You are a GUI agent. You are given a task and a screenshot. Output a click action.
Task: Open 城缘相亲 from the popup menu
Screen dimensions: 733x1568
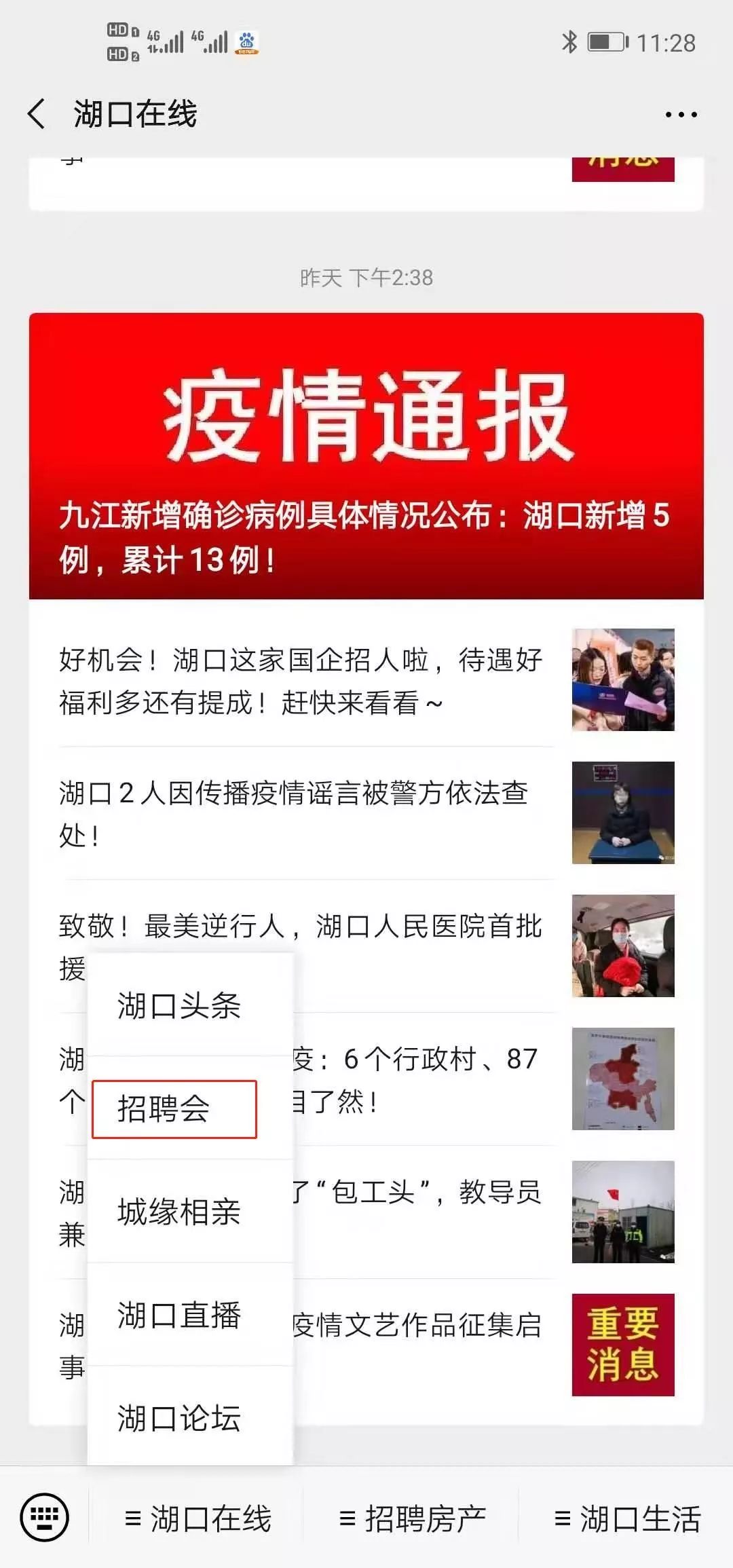[179, 1212]
